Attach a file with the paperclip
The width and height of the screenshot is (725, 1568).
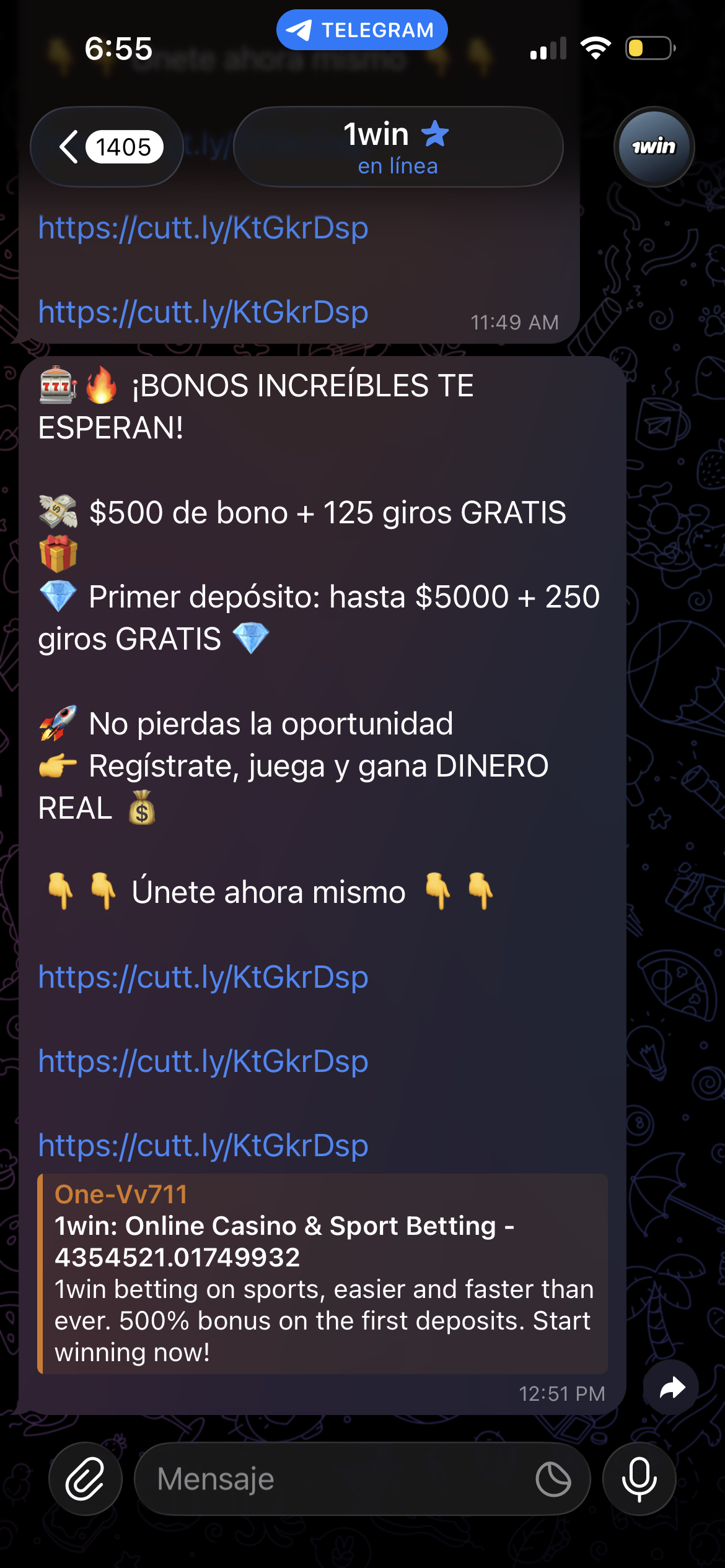[x=86, y=1479]
